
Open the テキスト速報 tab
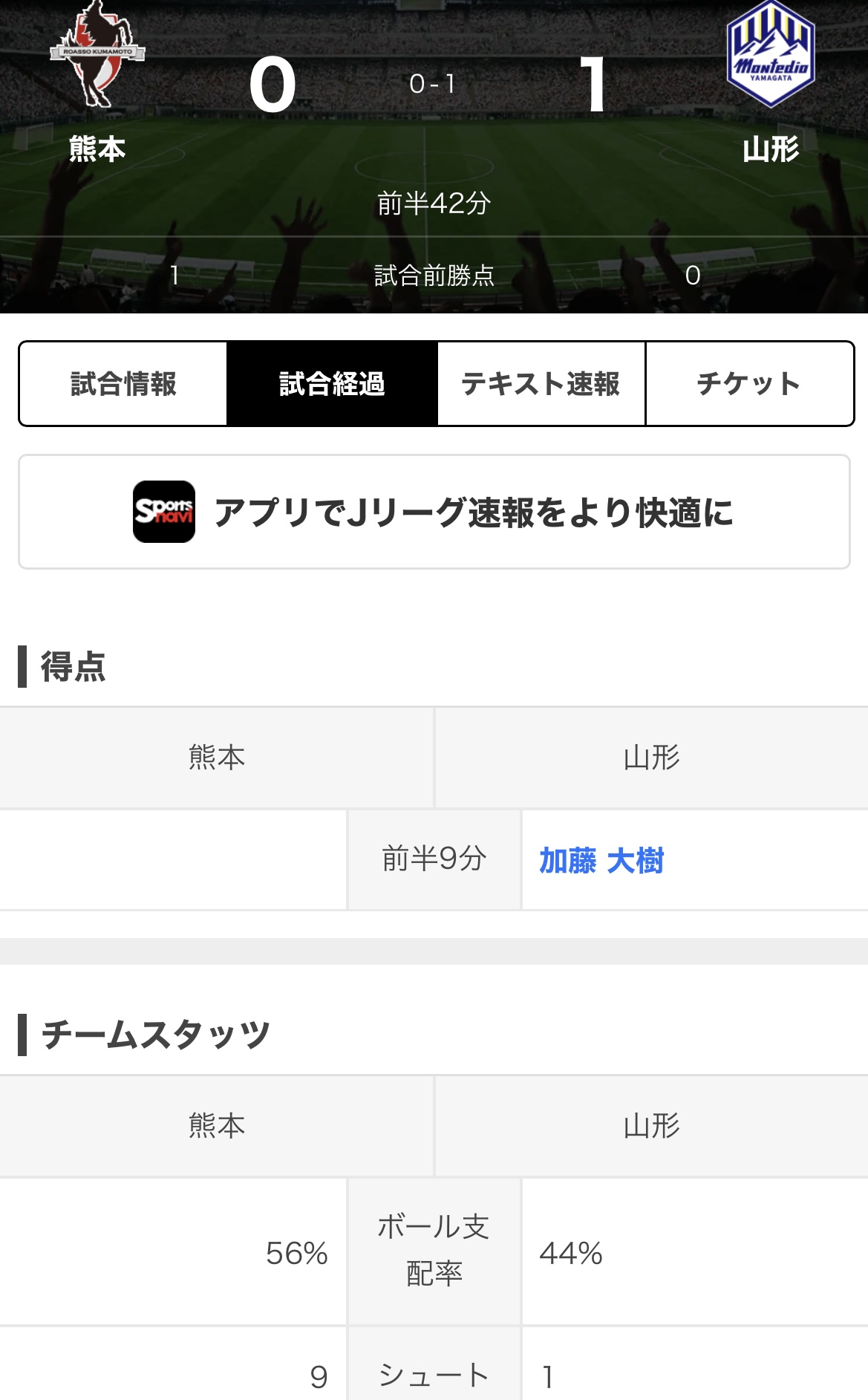click(541, 384)
